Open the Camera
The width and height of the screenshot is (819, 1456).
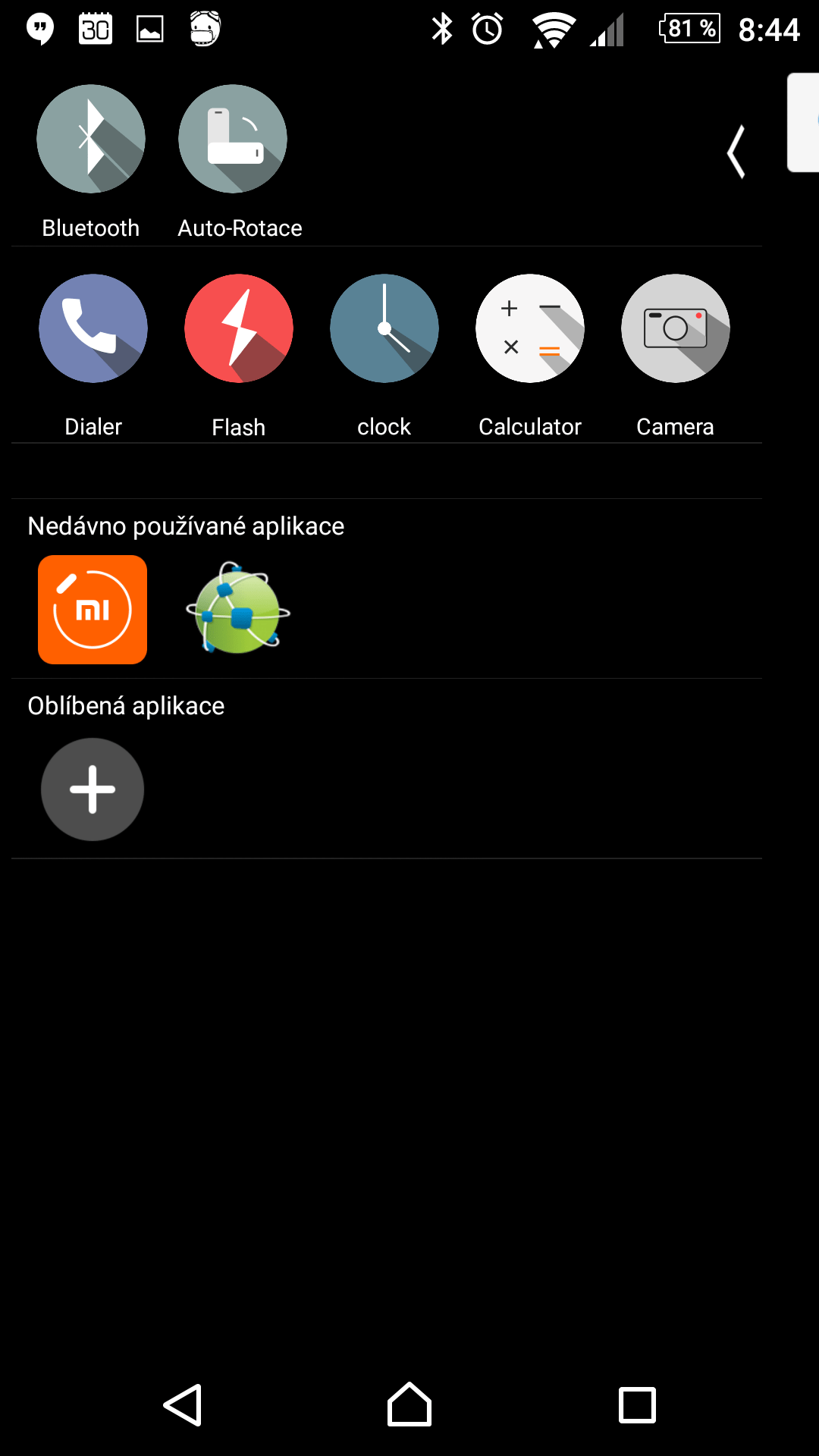[x=676, y=328]
